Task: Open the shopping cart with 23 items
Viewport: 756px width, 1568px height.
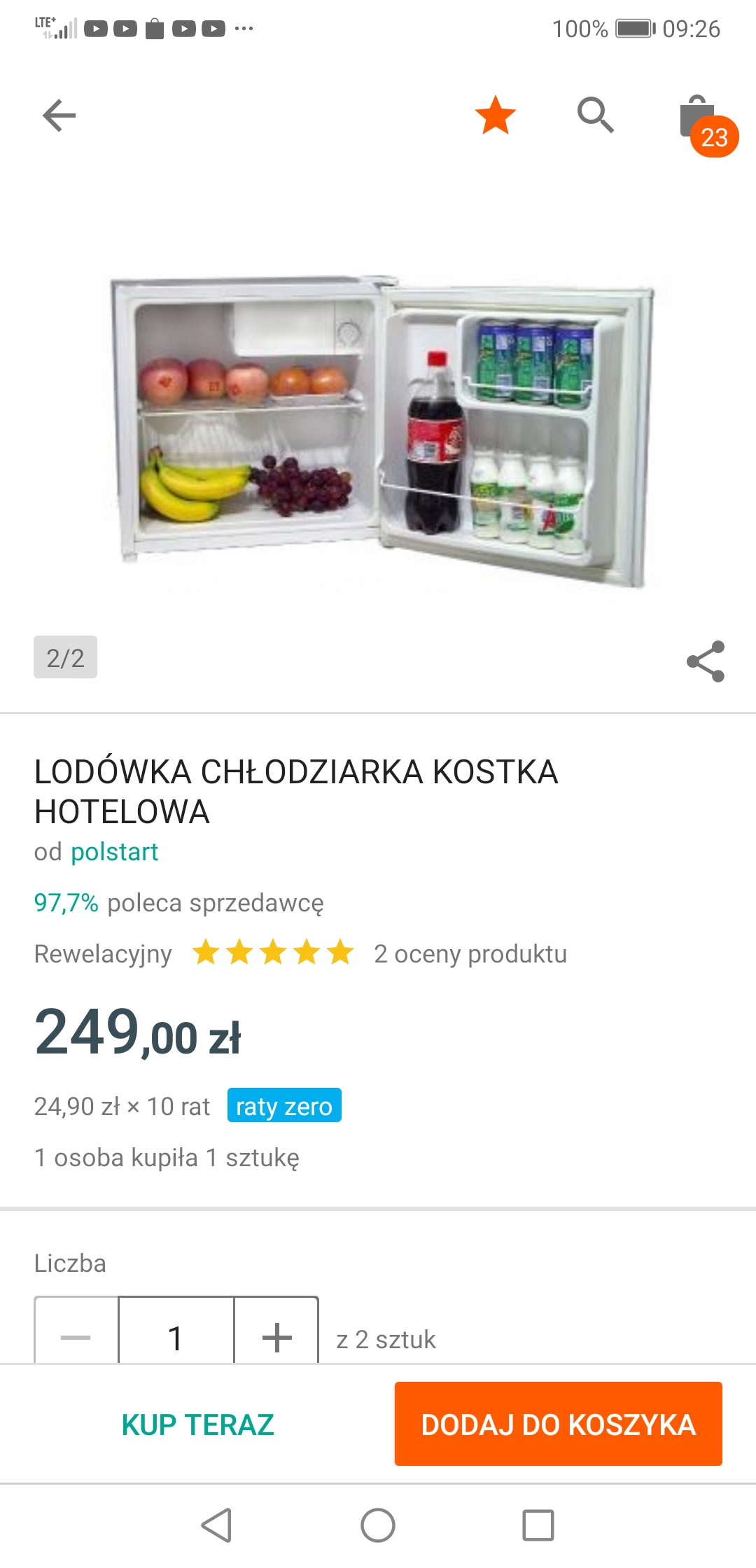Action: tap(700, 119)
